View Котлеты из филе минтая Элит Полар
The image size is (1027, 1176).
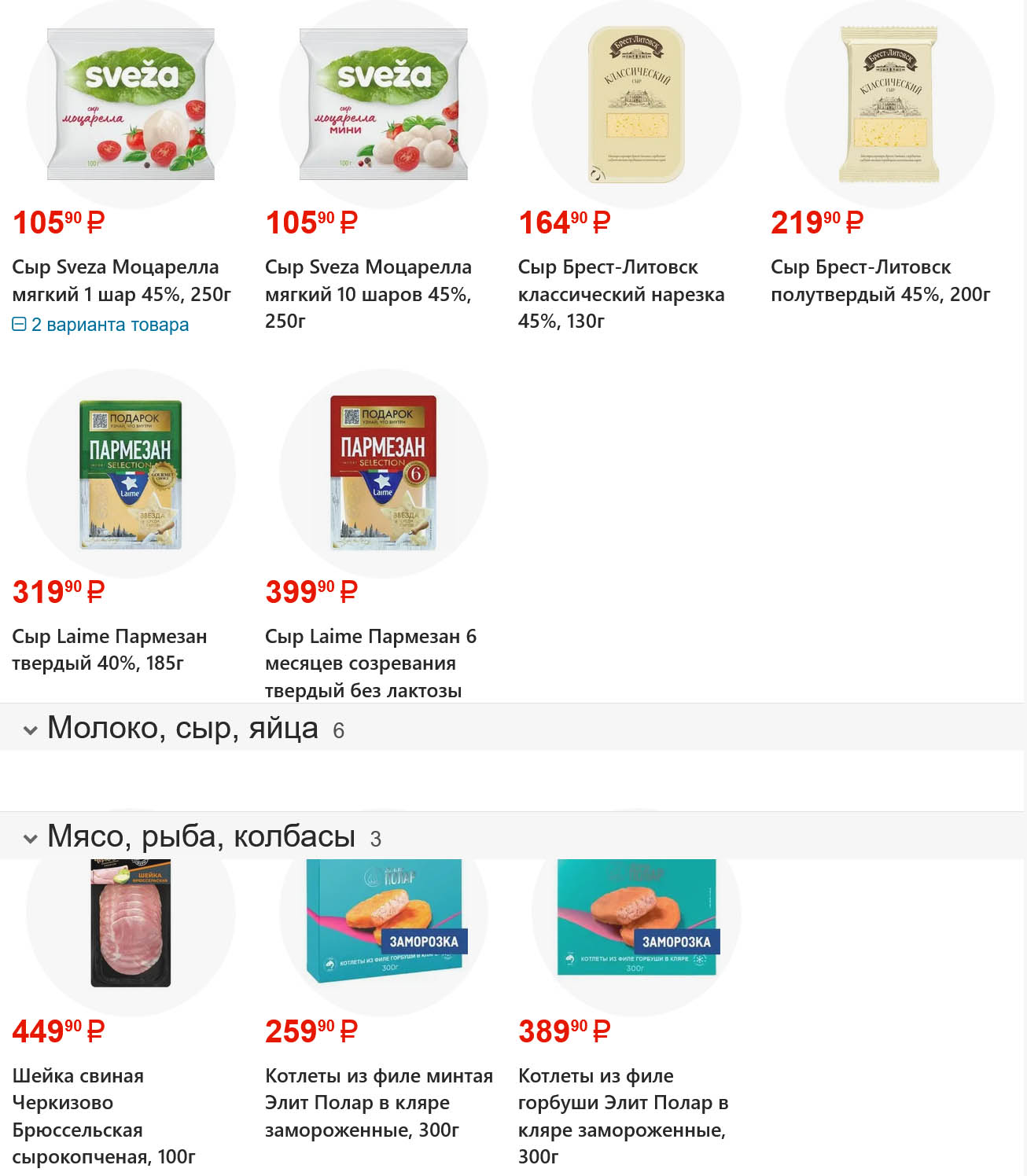[378, 1102]
